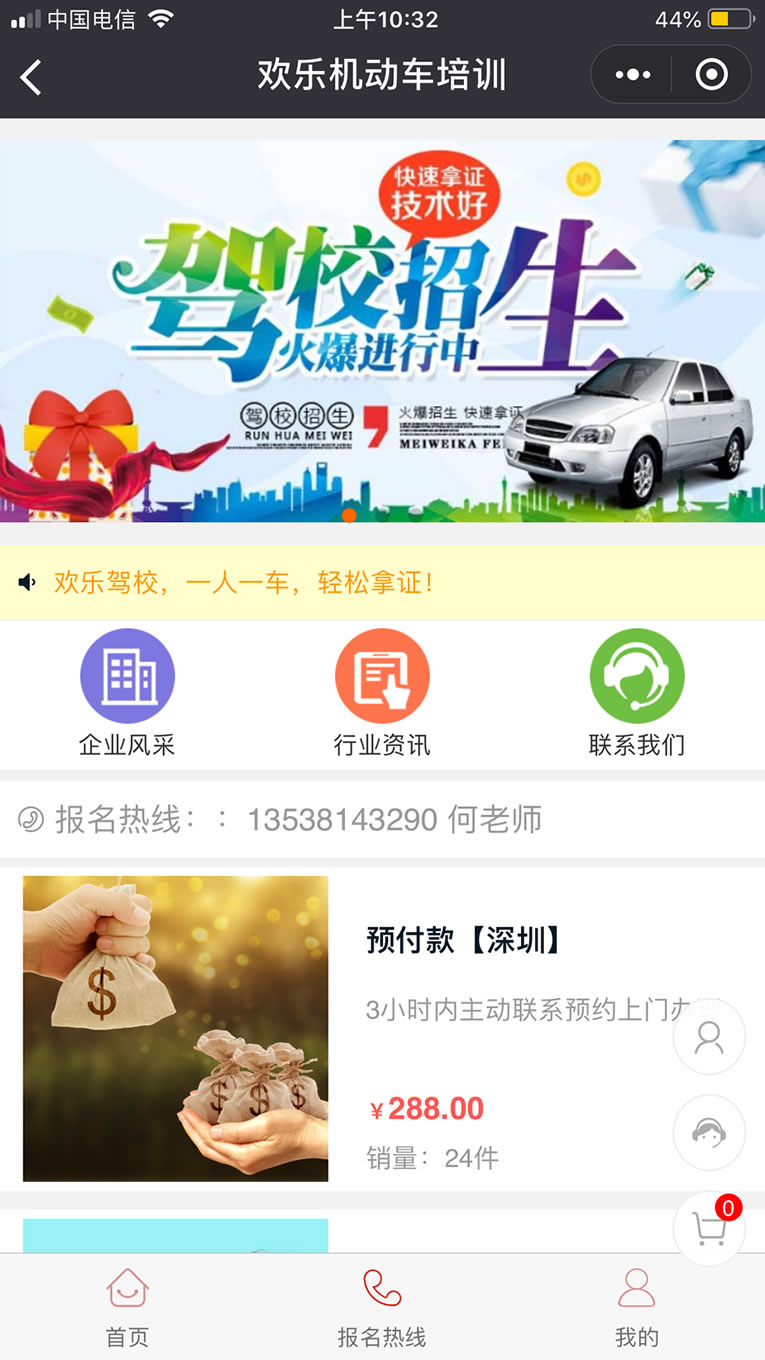This screenshot has height=1360, width=765.
Task: Select the 报名热线 bottom tab
Action: click(382, 1308)
